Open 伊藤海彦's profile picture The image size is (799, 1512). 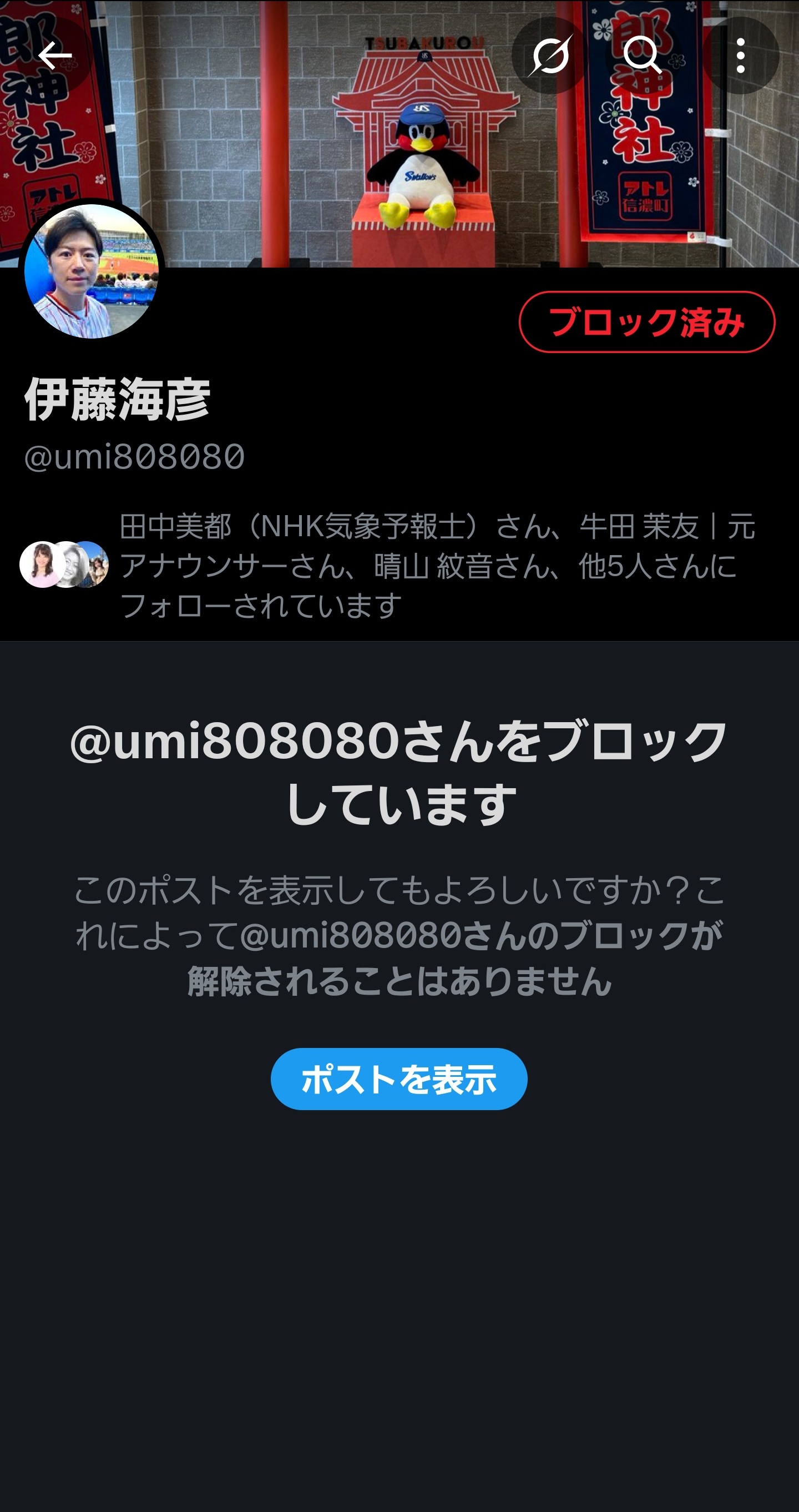[x=92, y=271]
